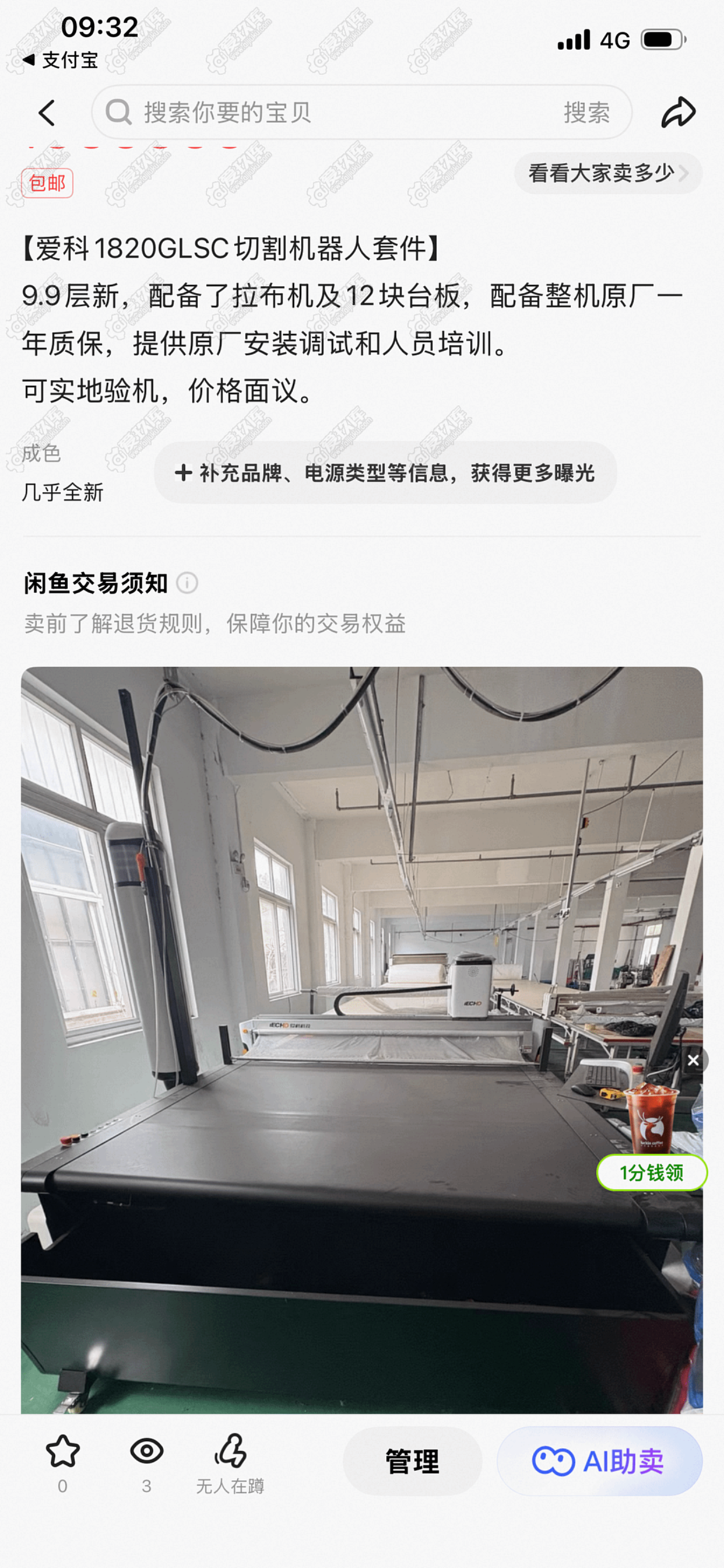724x1568 pixels.
Task: Go back to the previous page
Action: pos(47,113)
